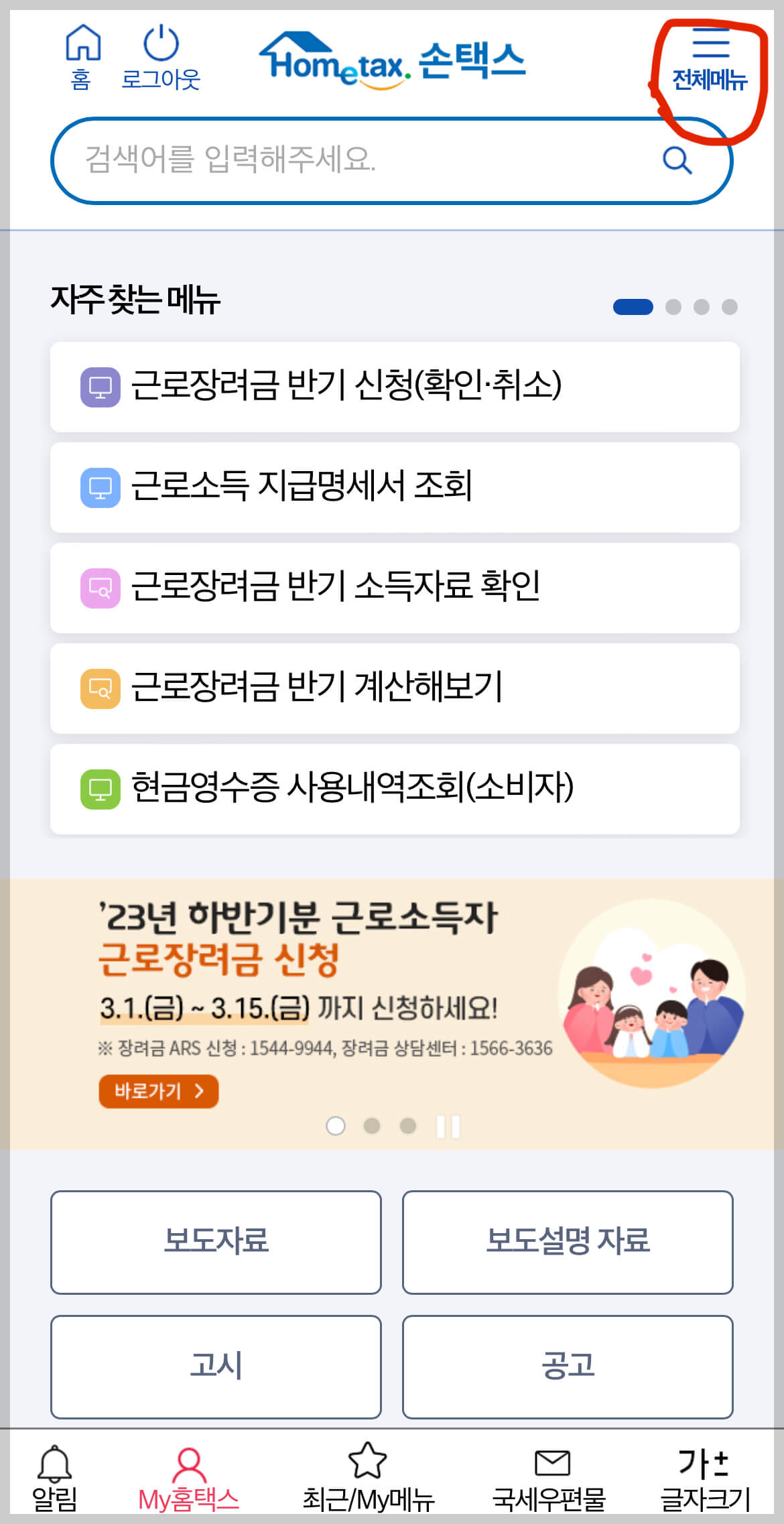Pause the banner carousel rotation

(446, 1127)
